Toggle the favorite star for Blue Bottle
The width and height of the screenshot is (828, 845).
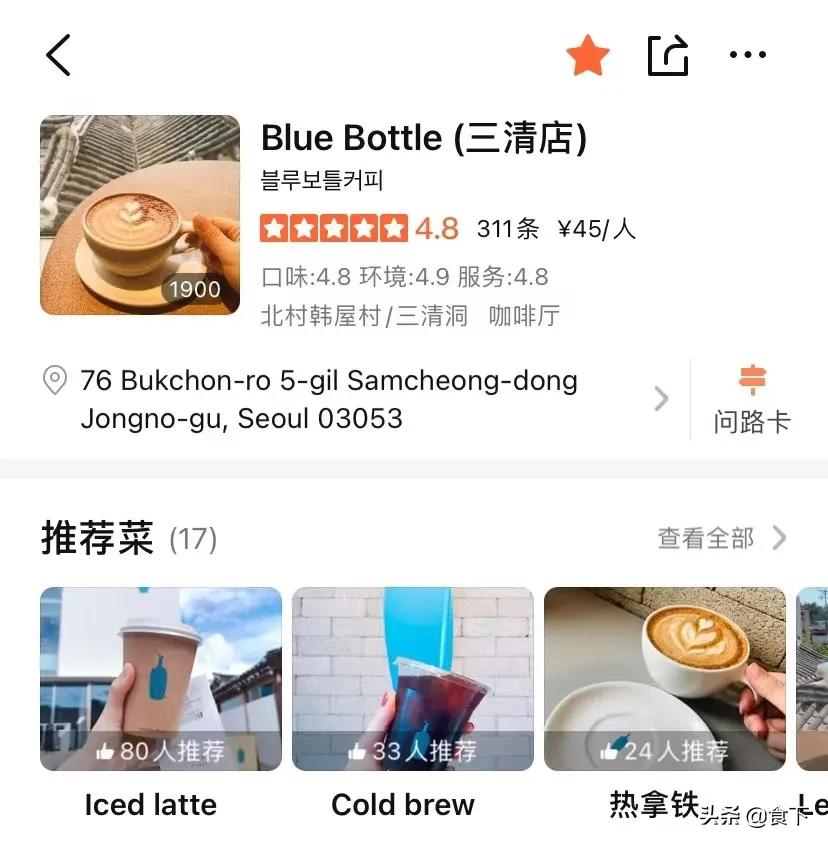[x=588, y=55]
